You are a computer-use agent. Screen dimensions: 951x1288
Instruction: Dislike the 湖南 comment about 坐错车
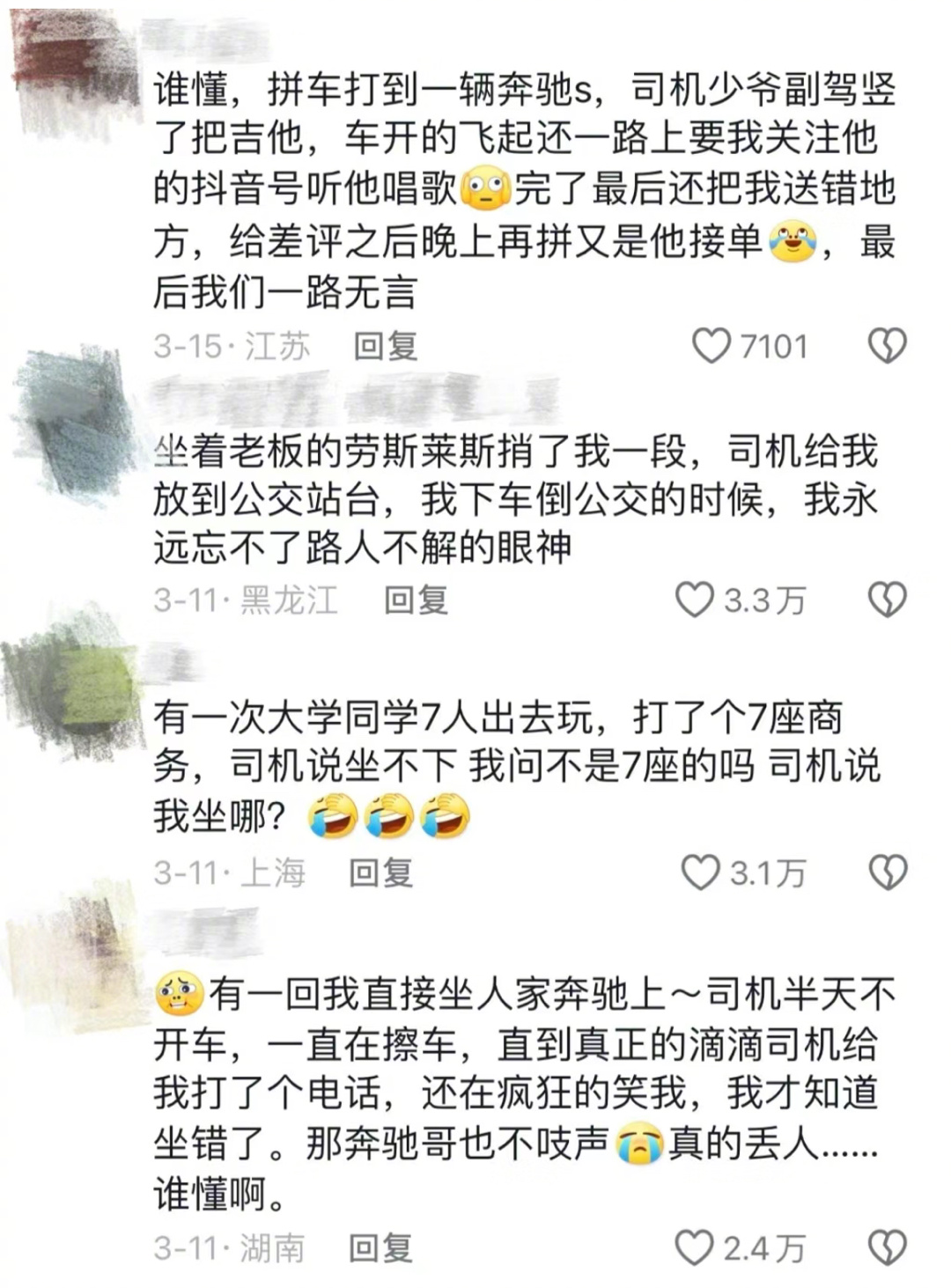click(887, 1248)
